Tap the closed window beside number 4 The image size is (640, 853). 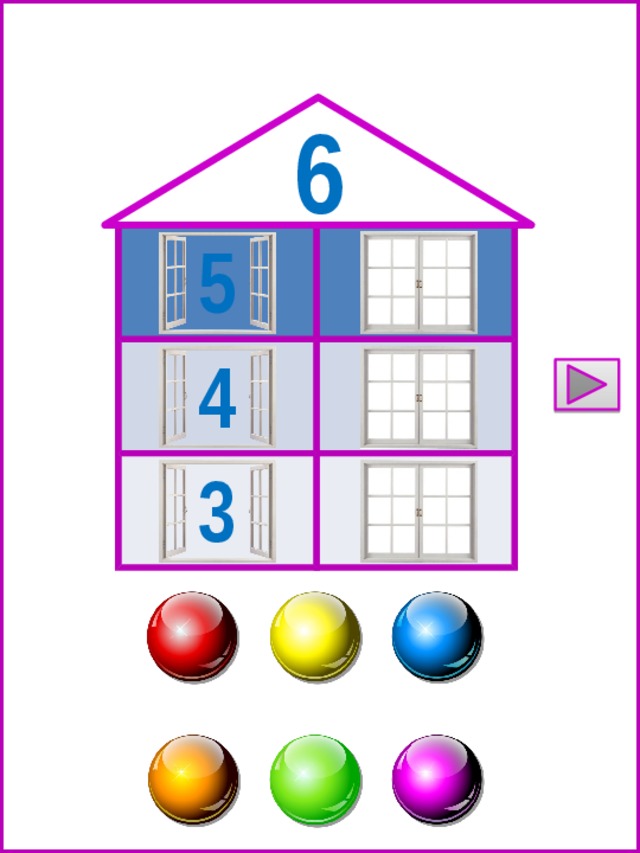418,397
